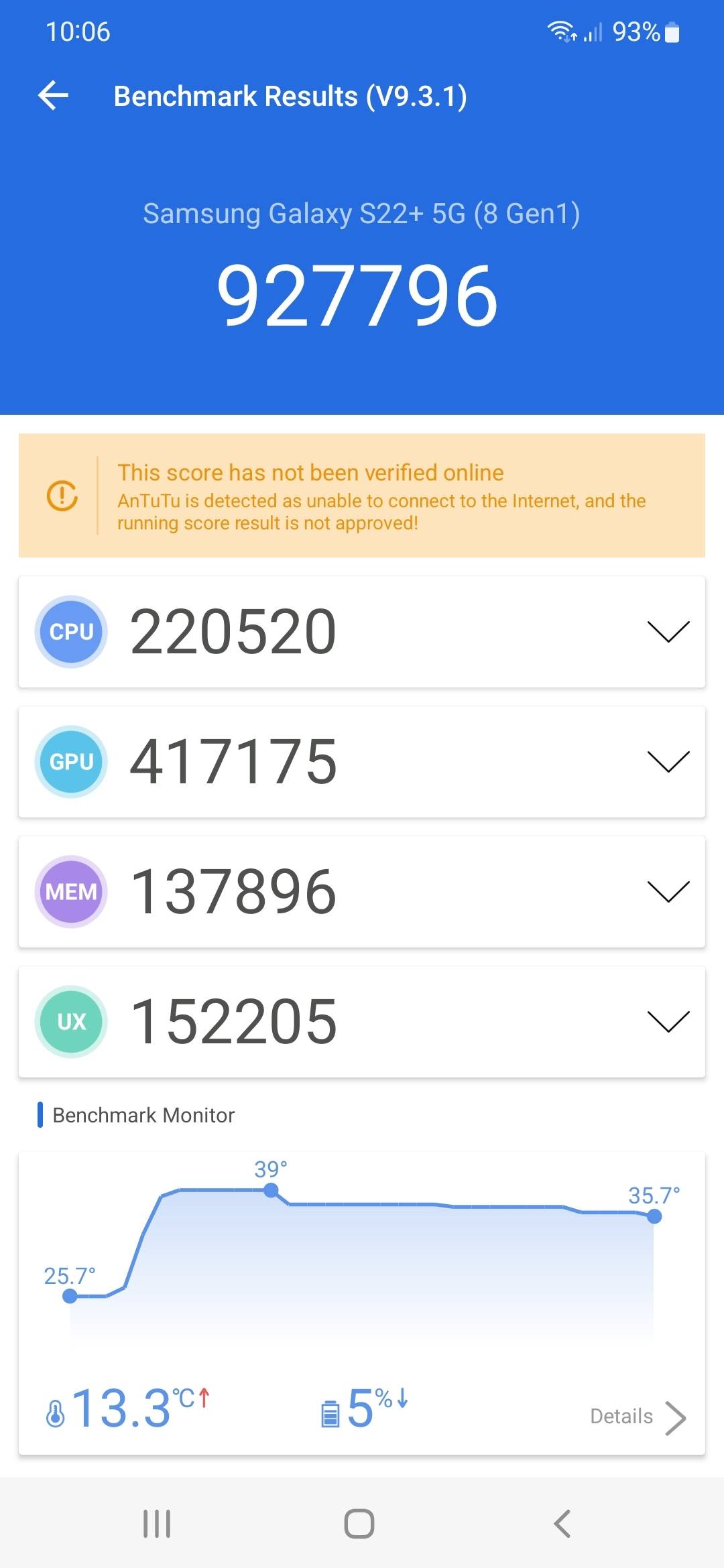Expand the GPU score 417175 breakdown

tap(362, 761)
